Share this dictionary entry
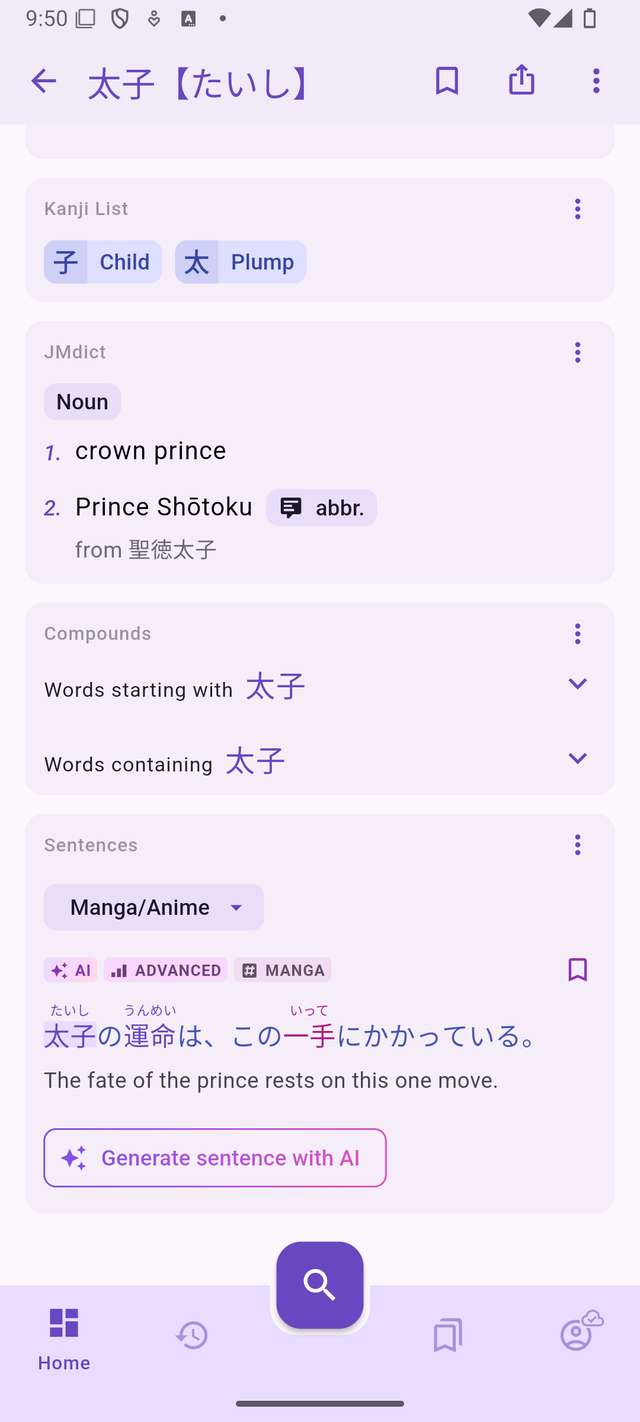The height and width of the screenshot is (1422, 640). 521,81
